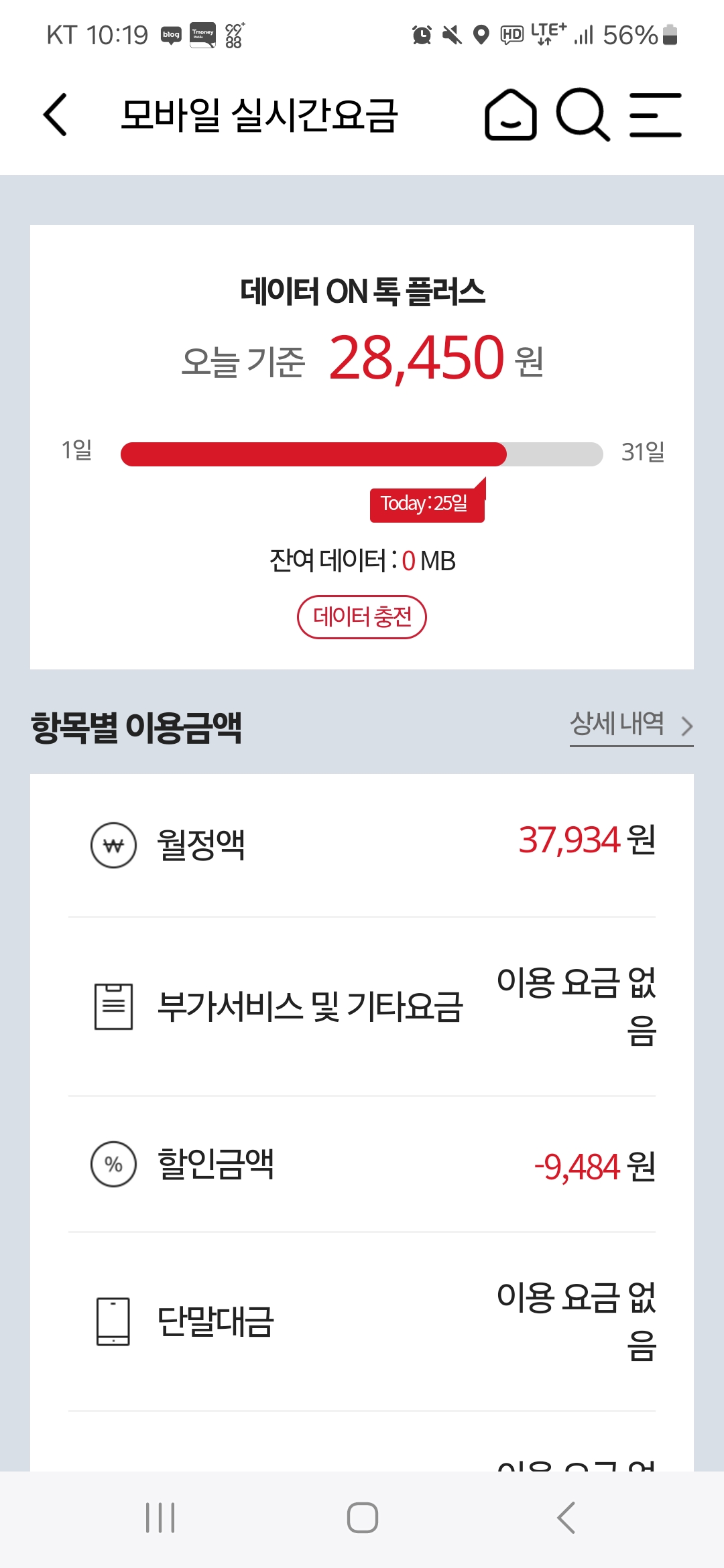Open the search magnifier icon
This screenshot has width=724, height=1568.
582,115
